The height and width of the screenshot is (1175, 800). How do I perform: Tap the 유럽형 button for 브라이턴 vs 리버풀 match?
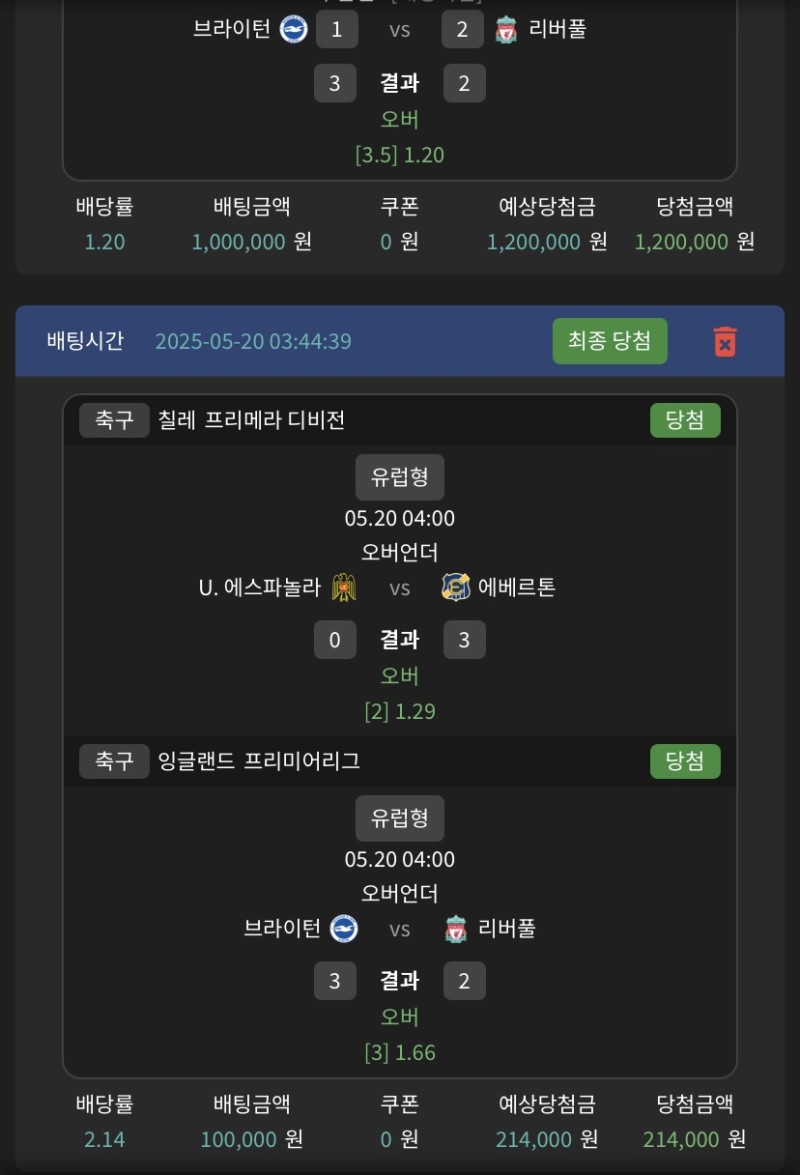pos(399,818)
